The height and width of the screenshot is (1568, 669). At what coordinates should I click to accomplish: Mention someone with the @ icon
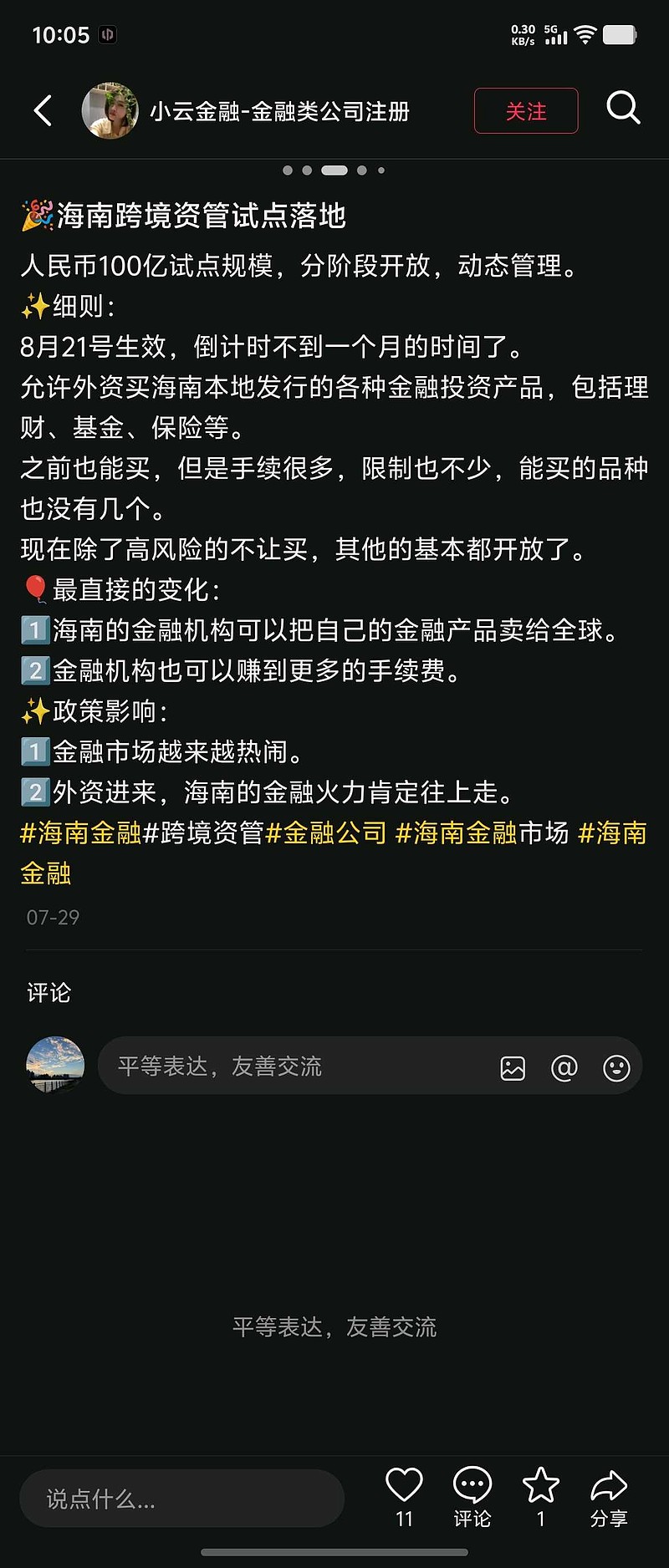(564, 1067)
